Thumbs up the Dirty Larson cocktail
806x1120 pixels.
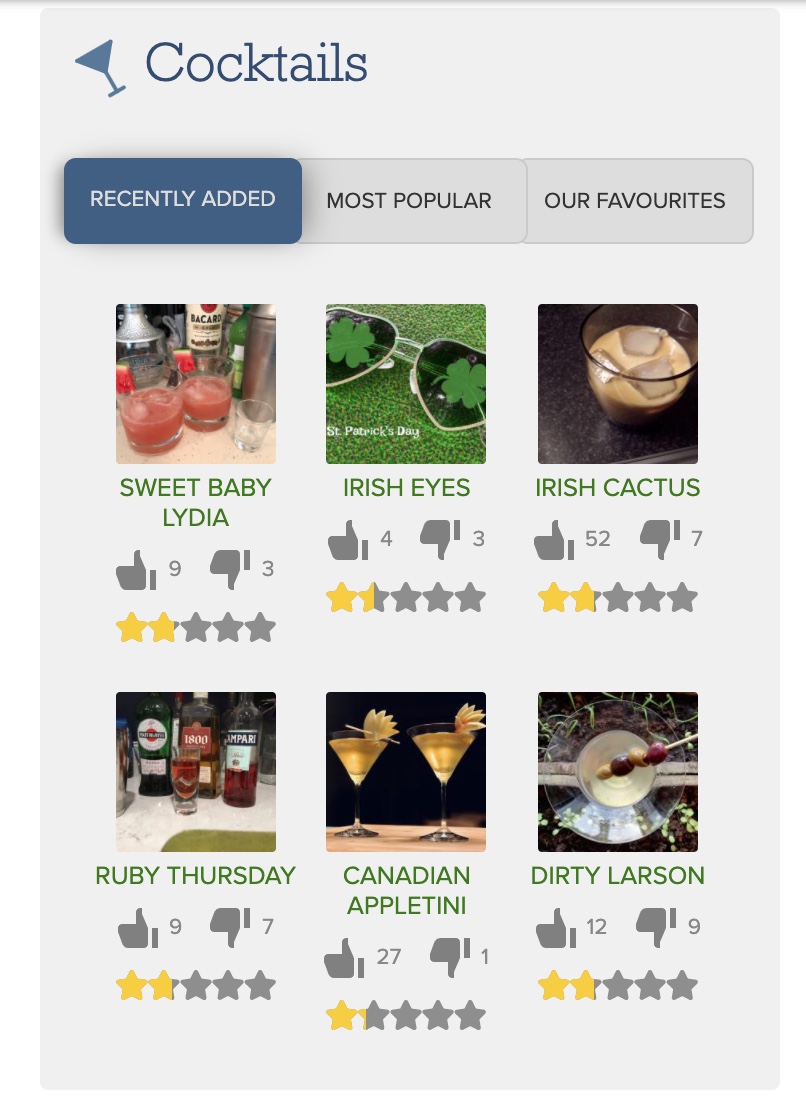click(554, 929)
